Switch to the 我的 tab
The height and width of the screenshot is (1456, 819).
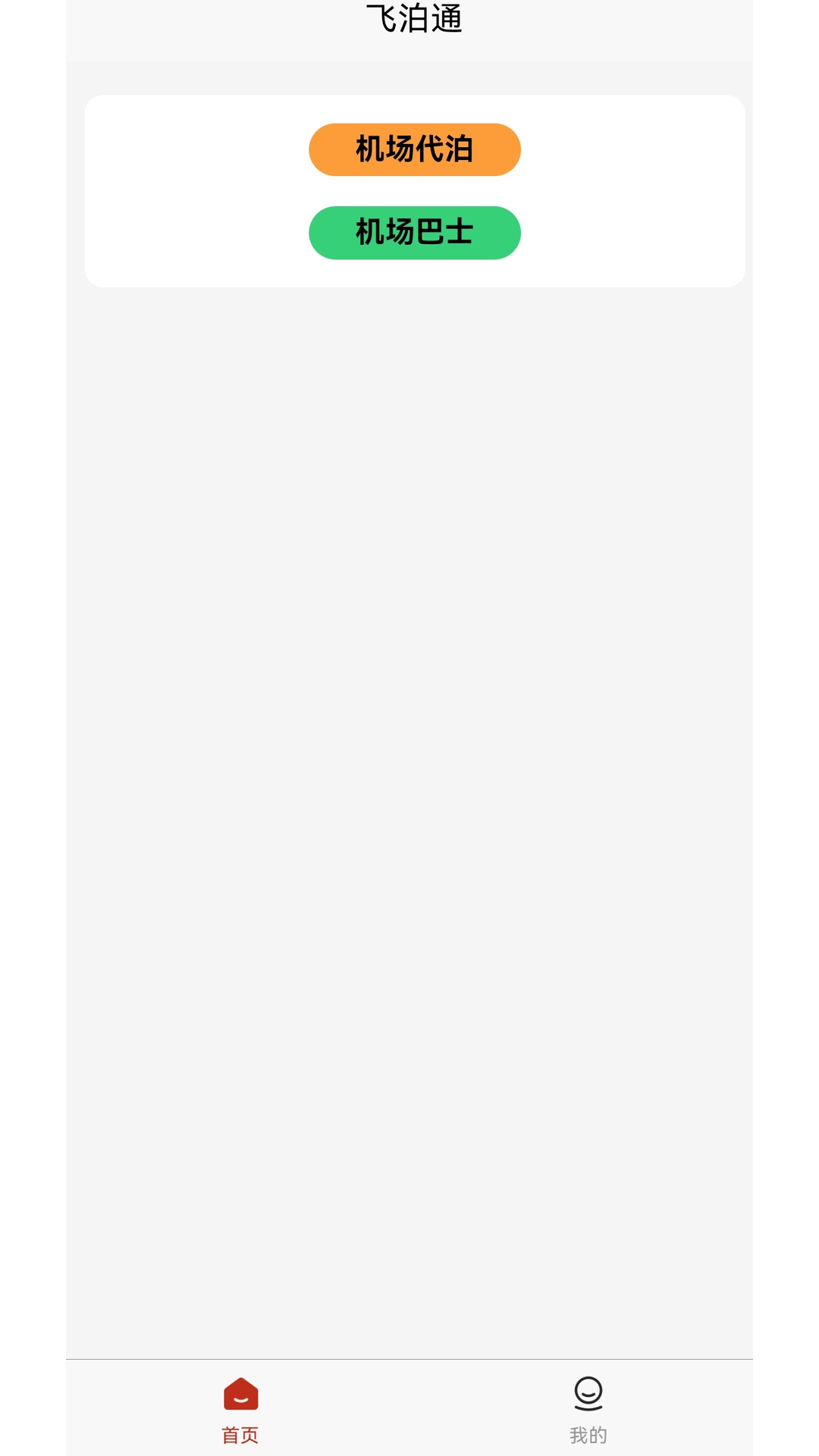coord(588,1410)
